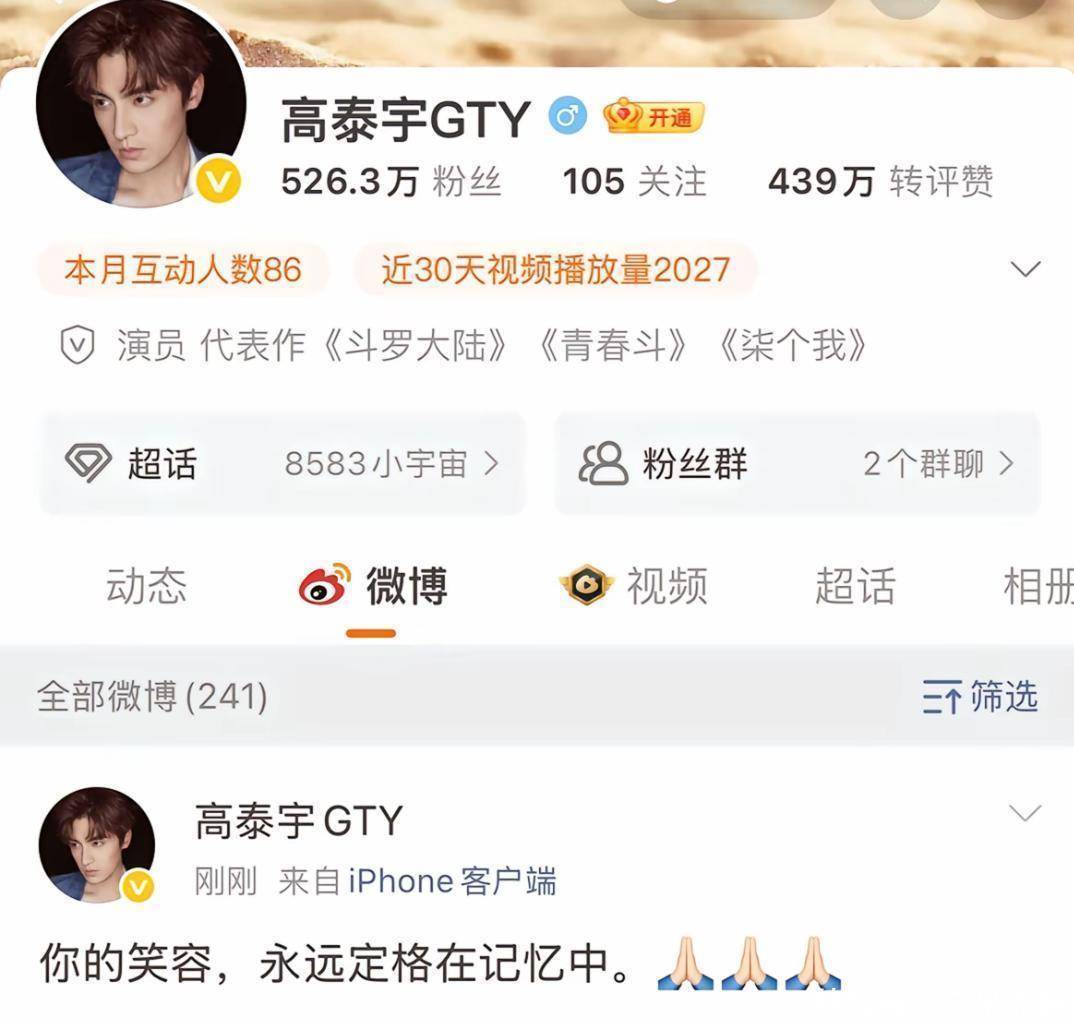Switch to the 动态 tab
This screenshot has height=1023, width=1074.
tap(146, 586)
